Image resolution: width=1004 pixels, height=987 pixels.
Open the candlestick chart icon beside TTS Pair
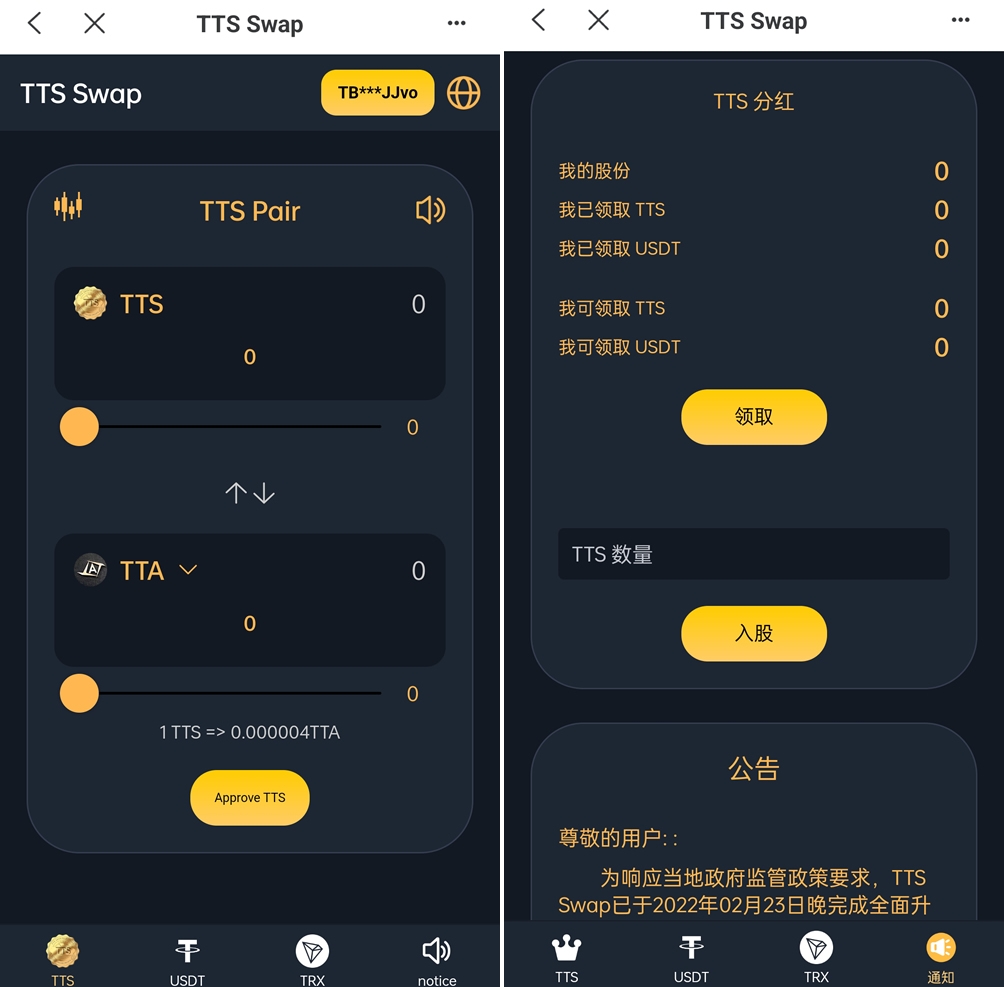(x=68, y=206)
